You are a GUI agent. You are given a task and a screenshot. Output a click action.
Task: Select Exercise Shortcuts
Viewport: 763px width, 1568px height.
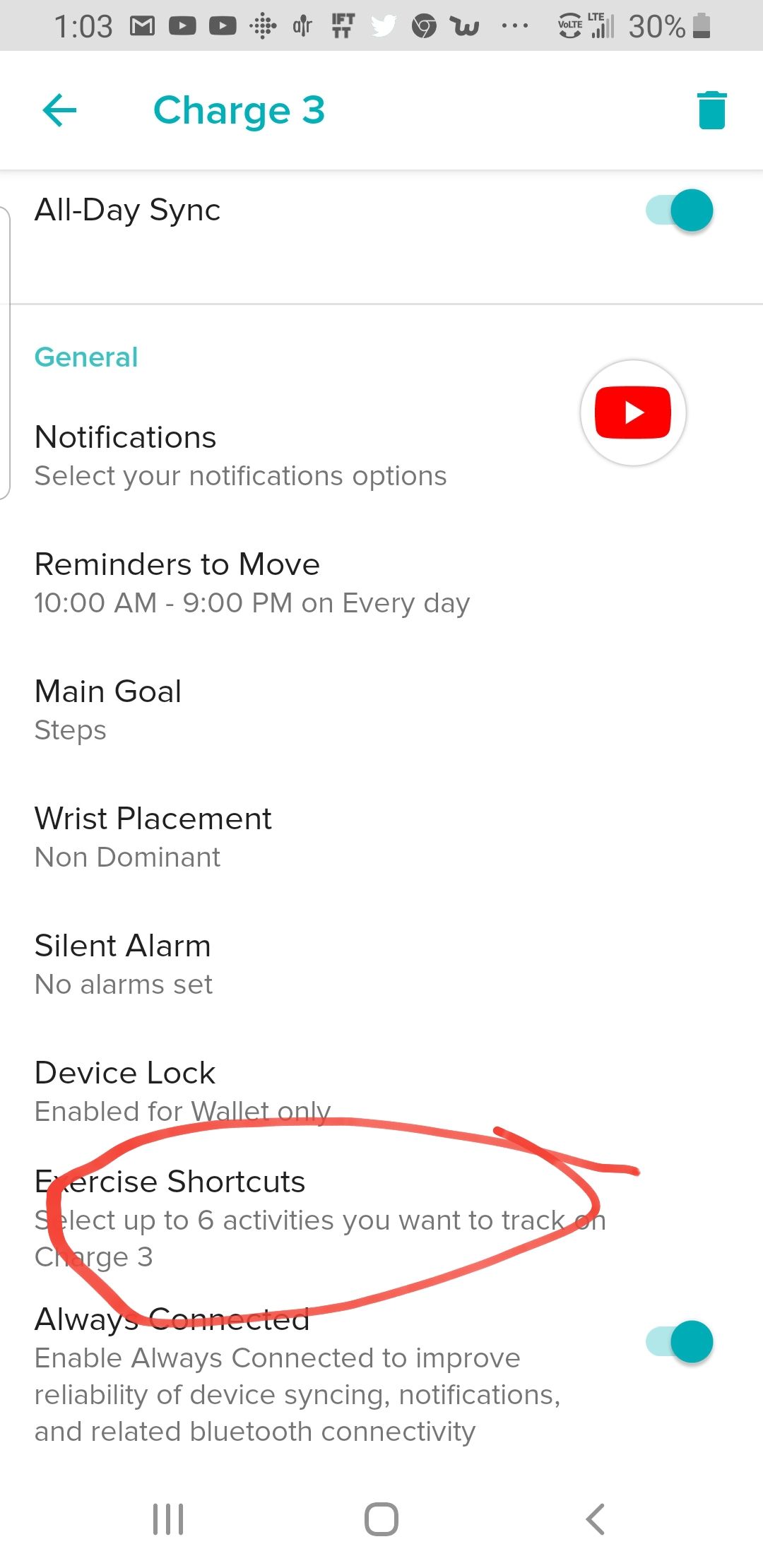(x=381, y=1218)
